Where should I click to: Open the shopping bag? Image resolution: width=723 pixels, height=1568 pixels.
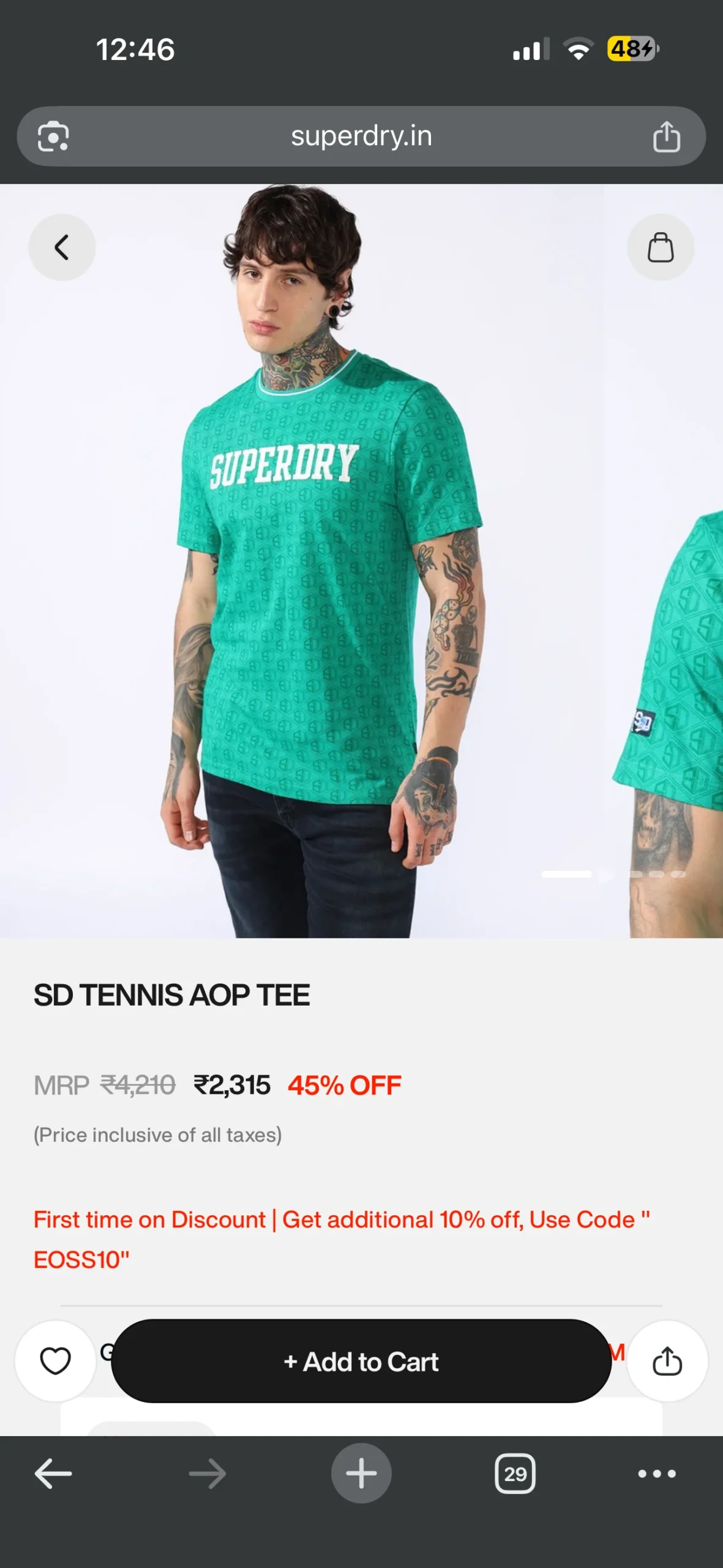click(x=661, y=247)
